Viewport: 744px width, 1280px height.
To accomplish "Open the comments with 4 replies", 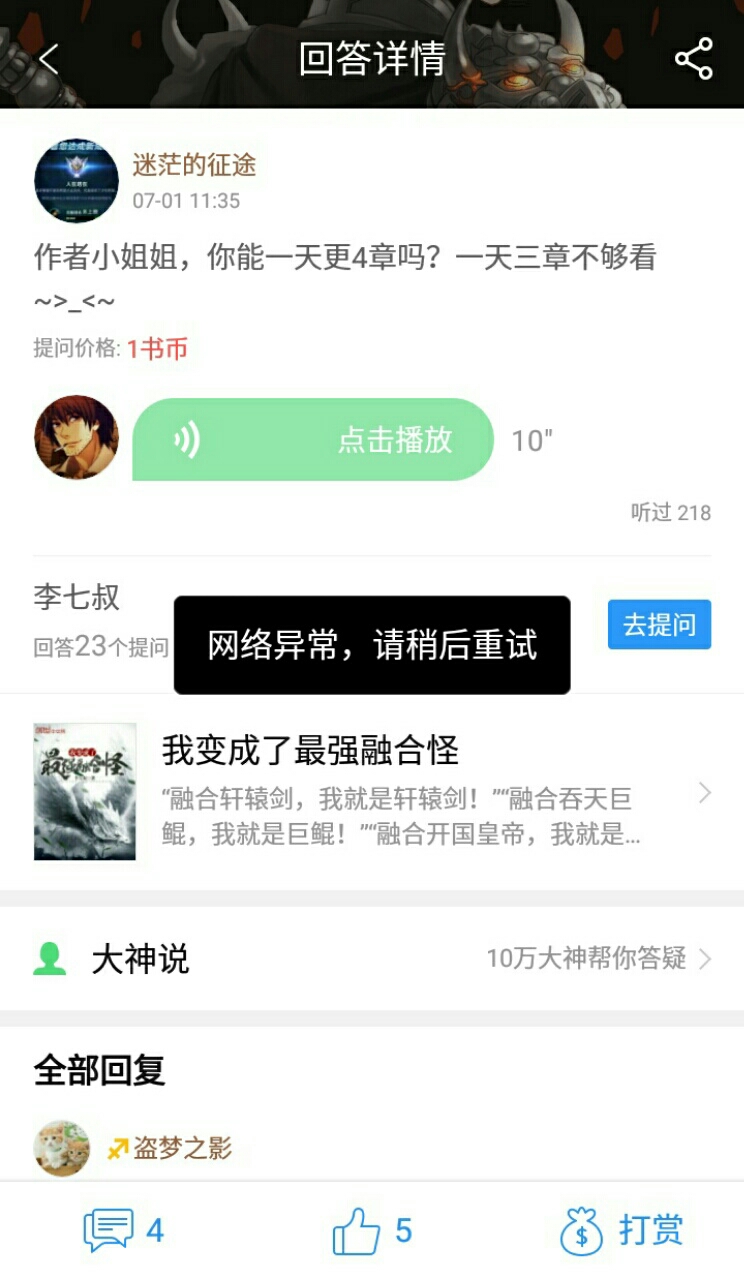I will click(x=123, y=1230).
